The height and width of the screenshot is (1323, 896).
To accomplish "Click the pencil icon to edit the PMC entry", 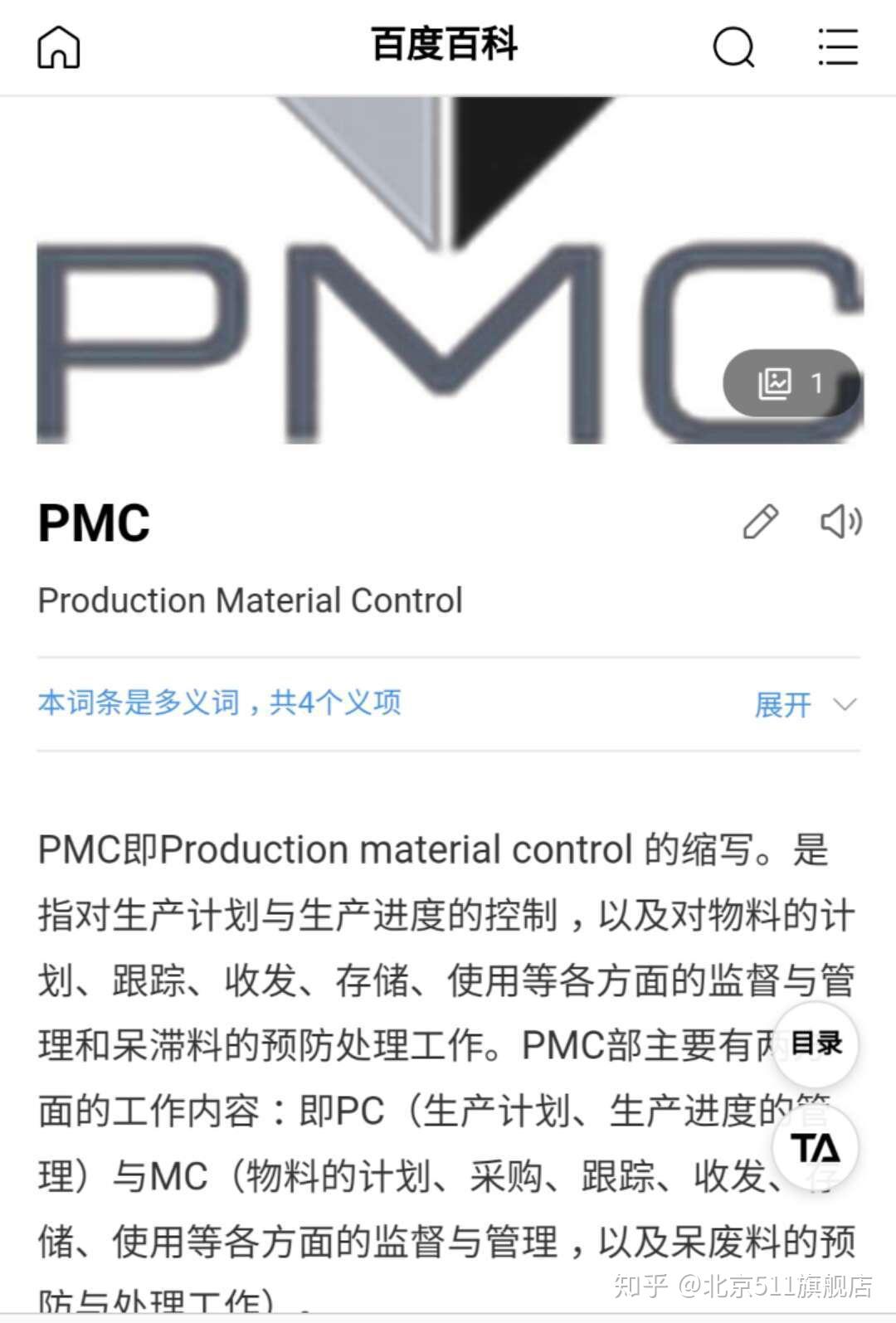I will click(x=760, y=523).
